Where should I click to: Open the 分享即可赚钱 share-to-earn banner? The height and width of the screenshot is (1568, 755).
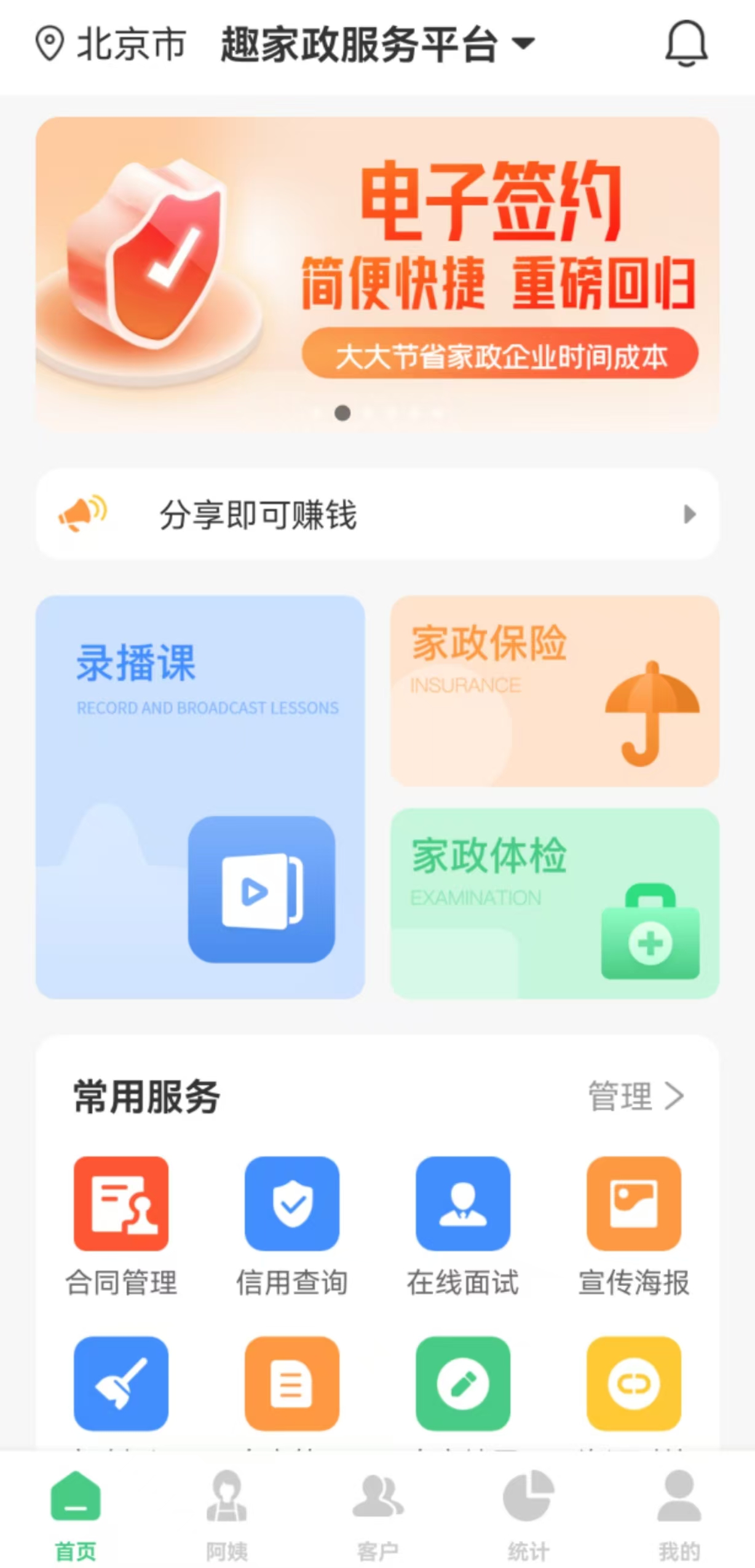(x=378, y=516)
